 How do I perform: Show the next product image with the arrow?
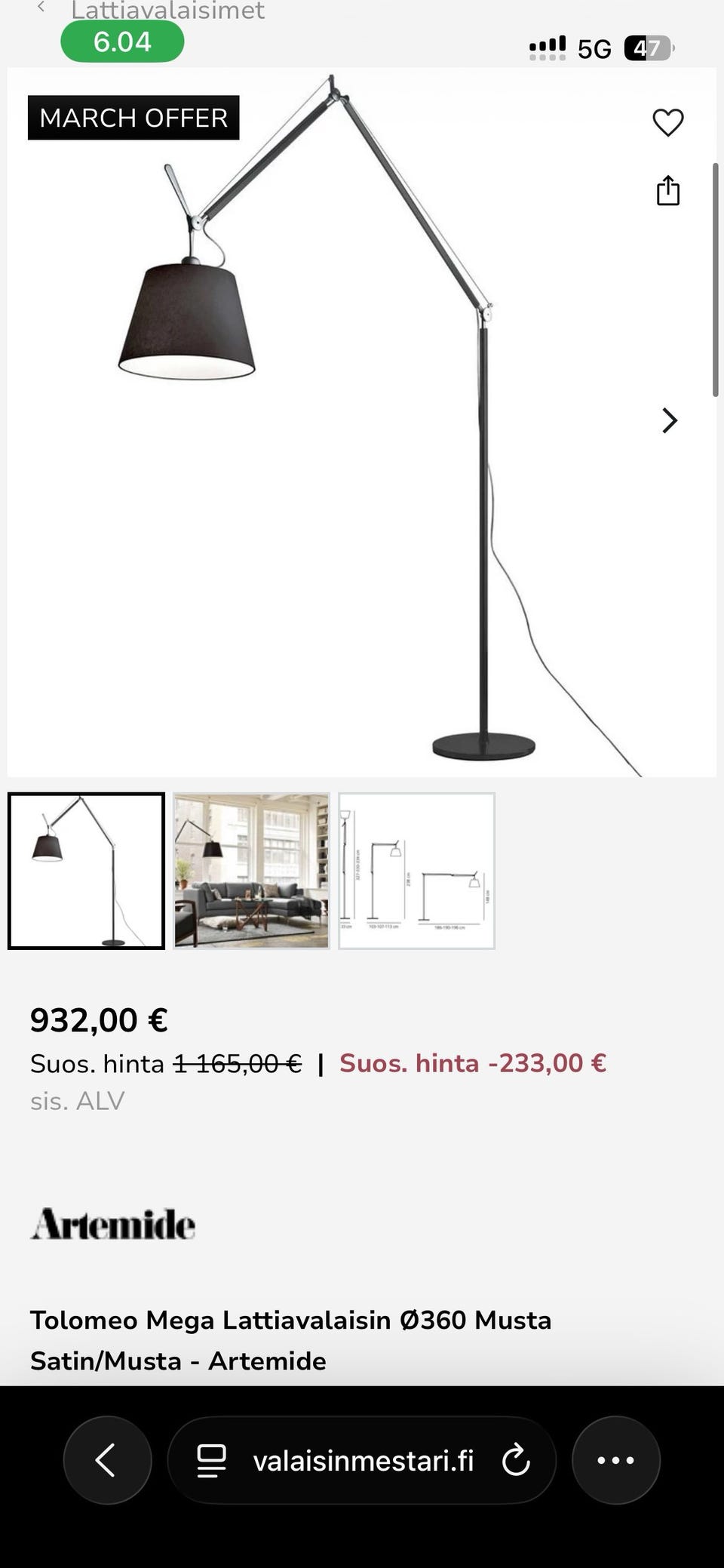tap(669, 420)
